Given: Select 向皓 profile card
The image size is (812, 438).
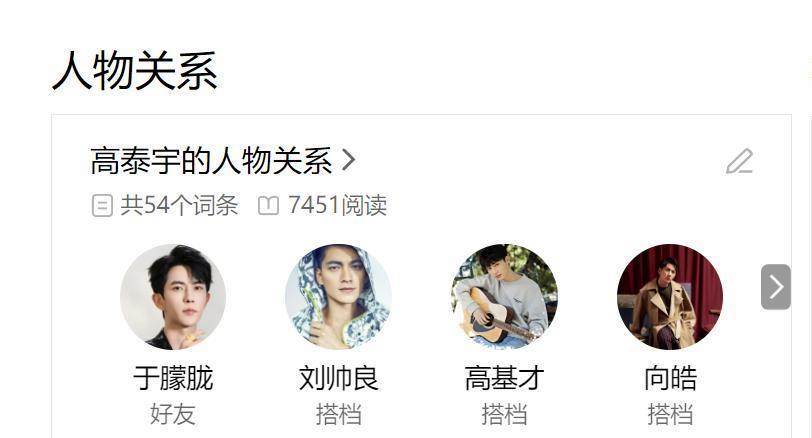Looking at the screenshot, I should [x=670, y=297].
